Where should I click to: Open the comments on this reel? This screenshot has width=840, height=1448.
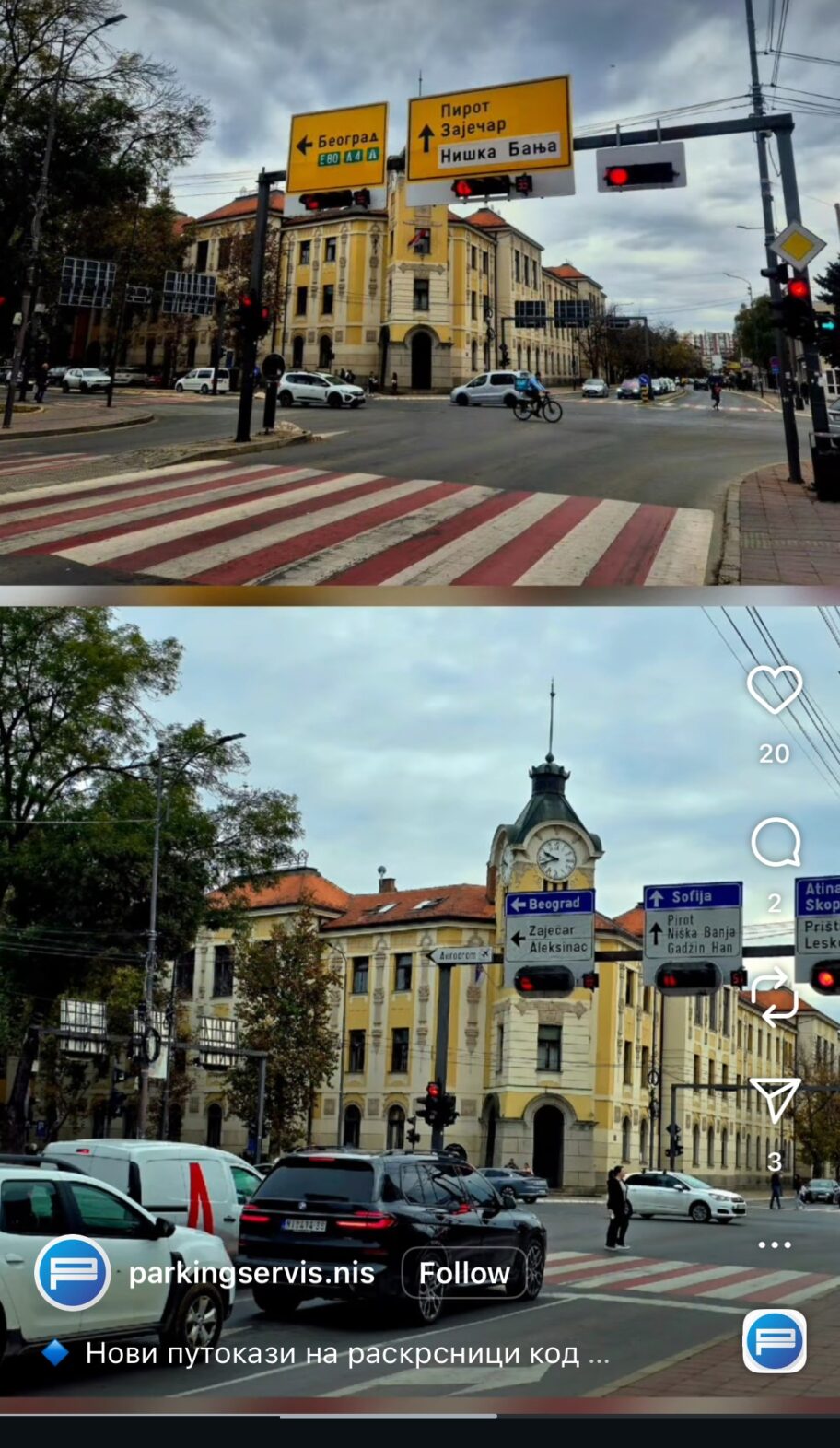click(775, 842)
